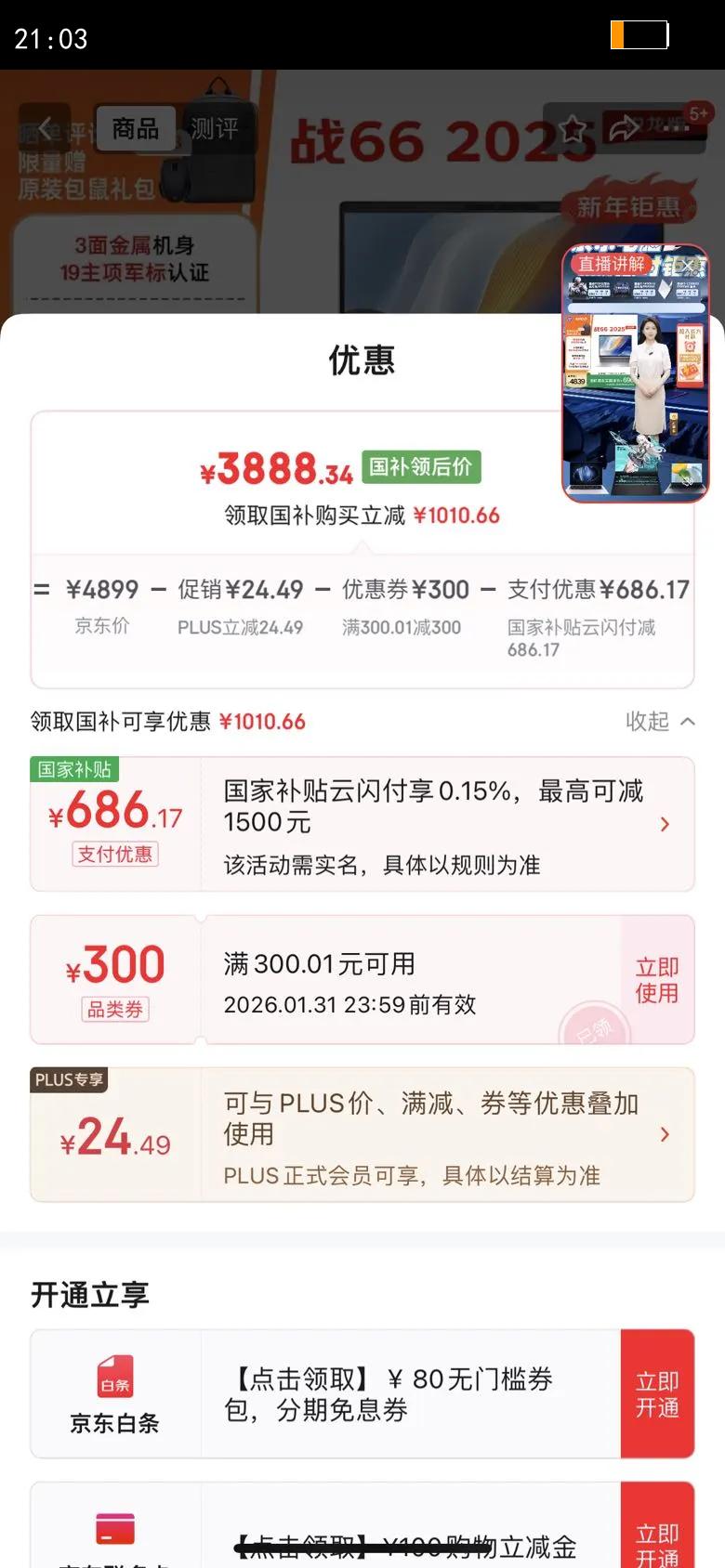Select the star favorite icon
The image size is (725, 1568).
click(573, 126)
